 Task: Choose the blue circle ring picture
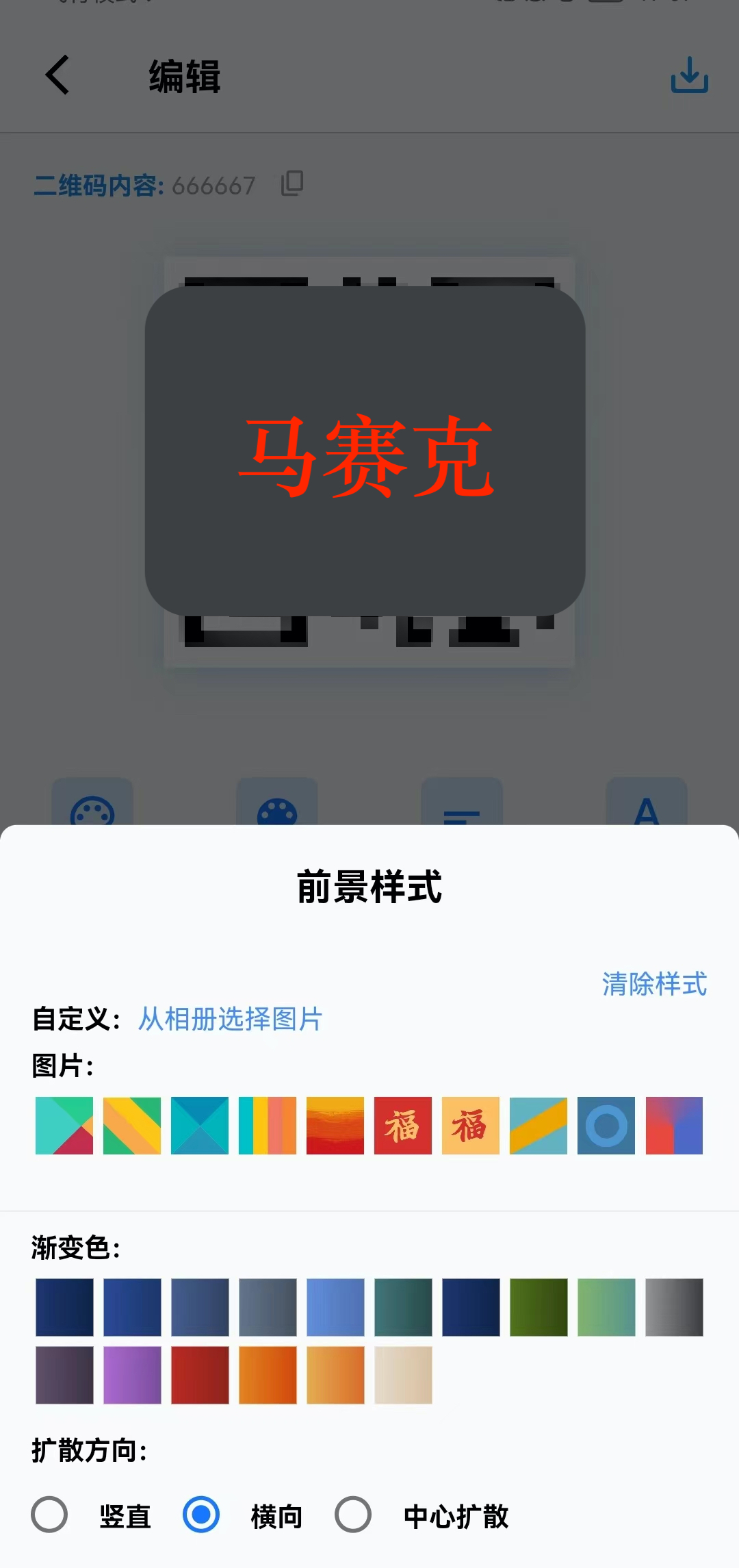[606, 1126]
